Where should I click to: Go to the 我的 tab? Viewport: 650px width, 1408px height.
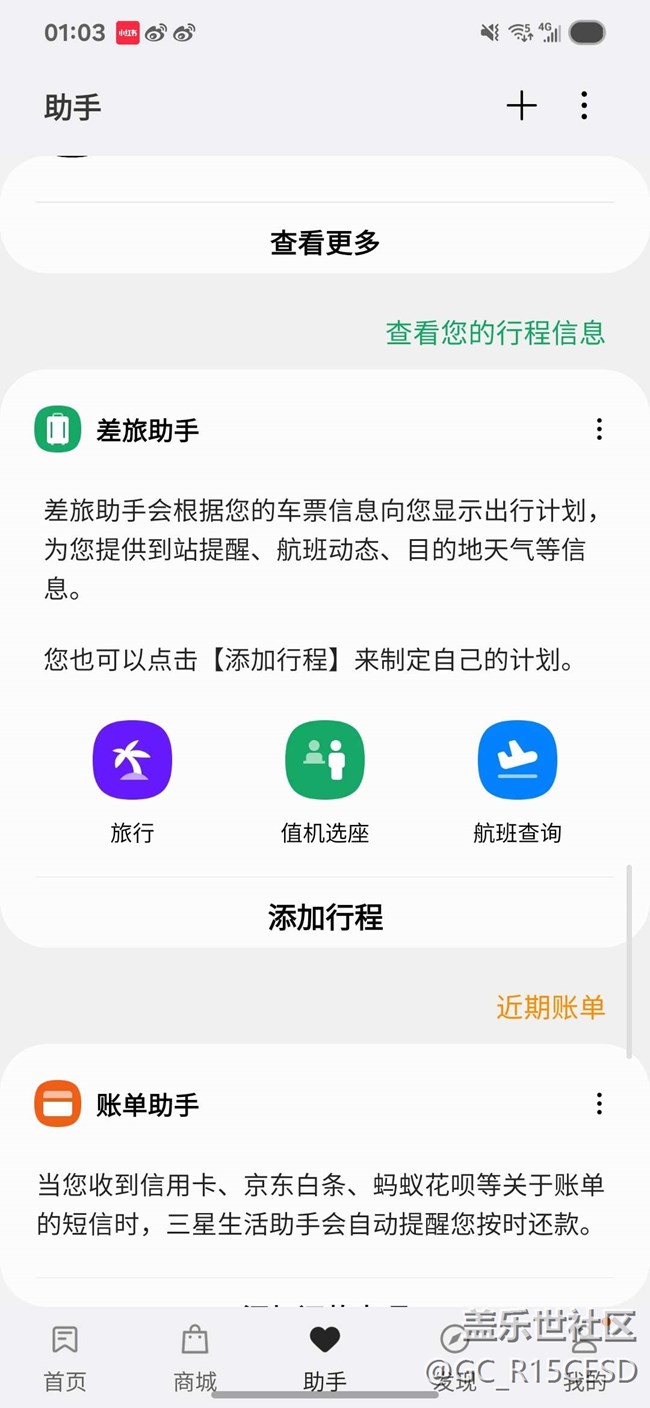tap(585, 1358)
